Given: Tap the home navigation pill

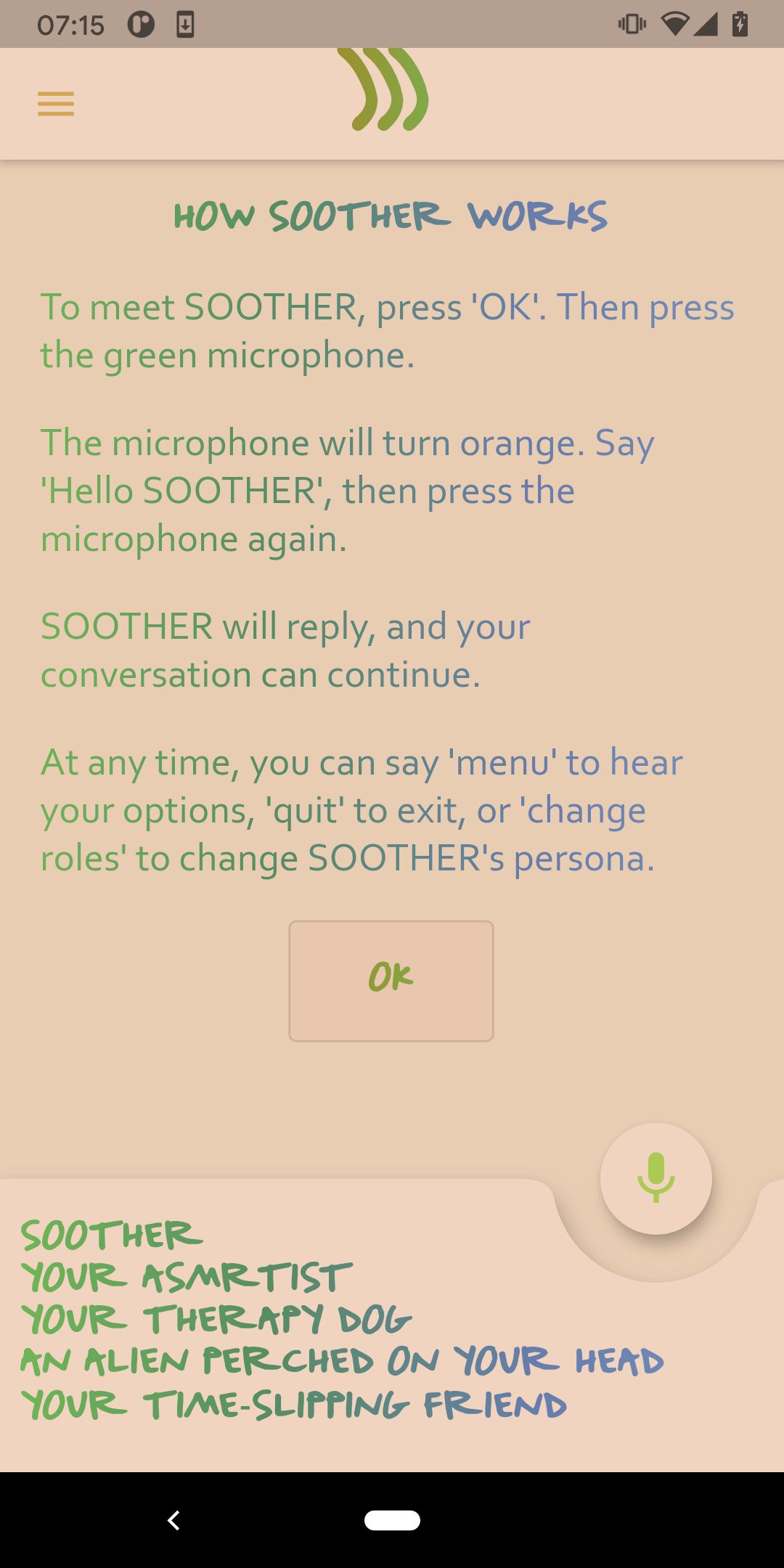Looking at the screenshot, I should pyautogui.click(x=392, y=1520).
